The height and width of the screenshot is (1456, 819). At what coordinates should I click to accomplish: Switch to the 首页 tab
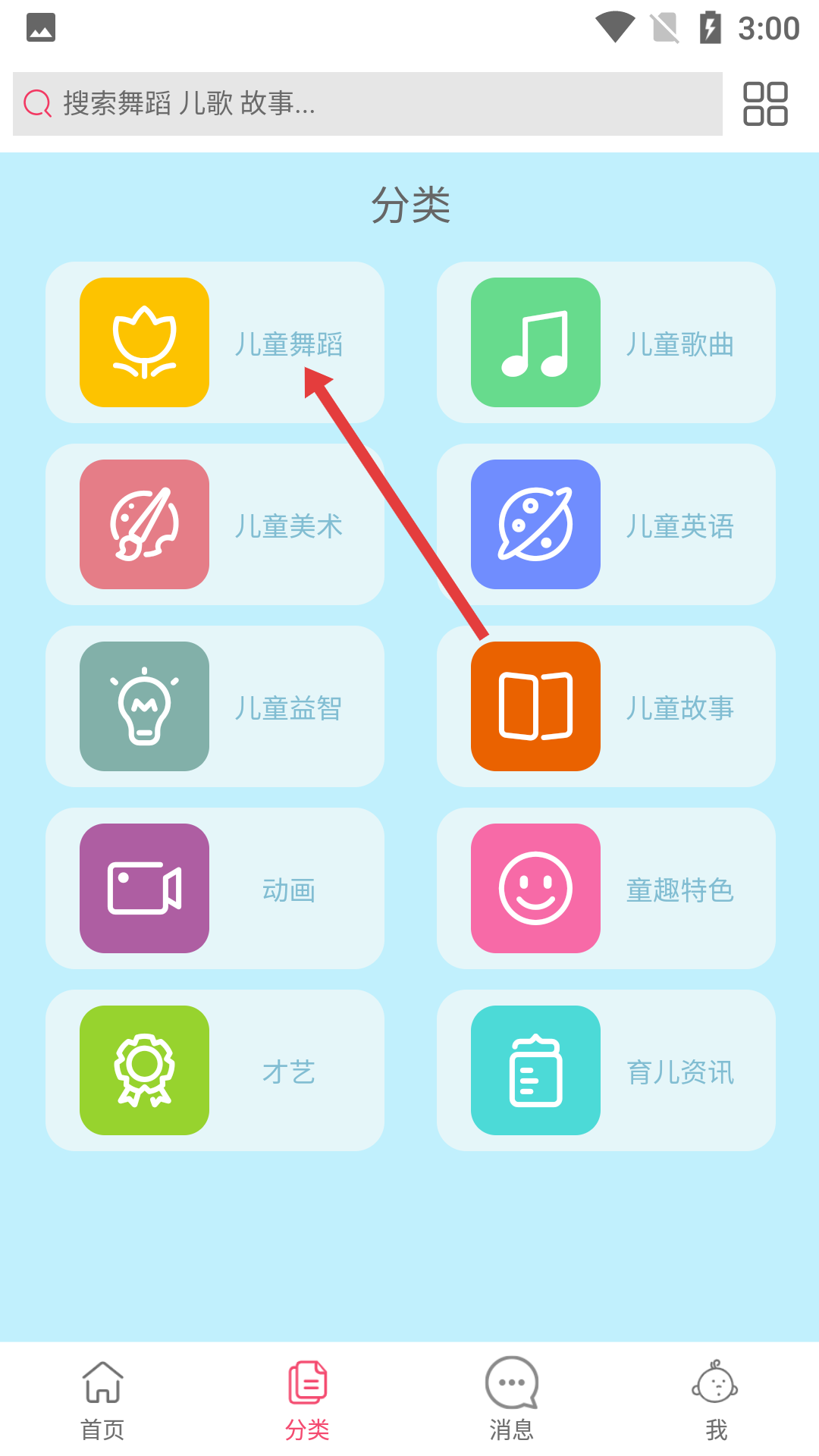102,1400
